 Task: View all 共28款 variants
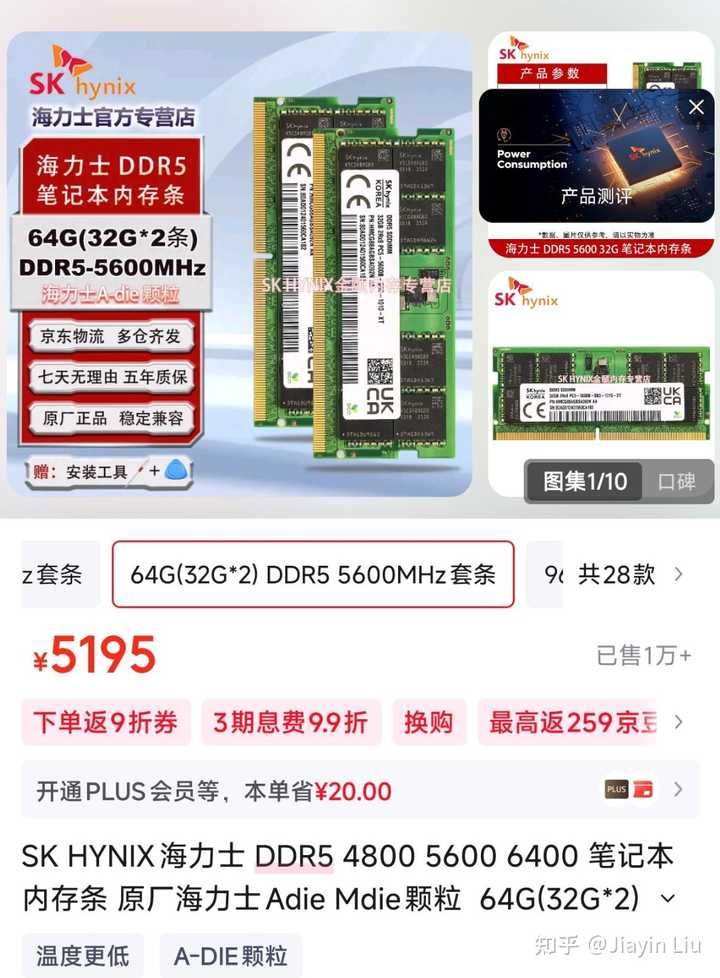630,574
